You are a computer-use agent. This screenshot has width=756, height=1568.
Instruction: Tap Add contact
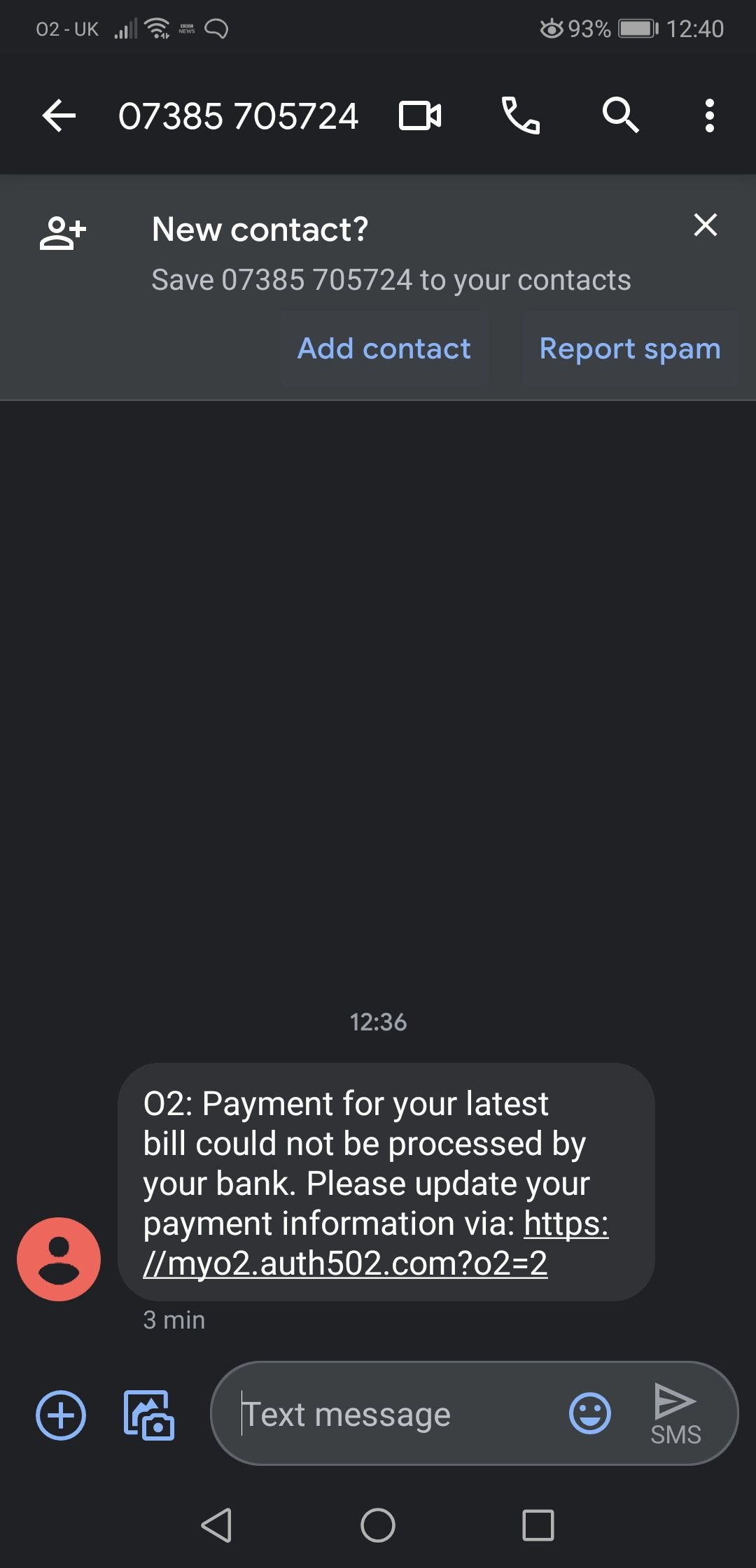click(x=384, y=348)
